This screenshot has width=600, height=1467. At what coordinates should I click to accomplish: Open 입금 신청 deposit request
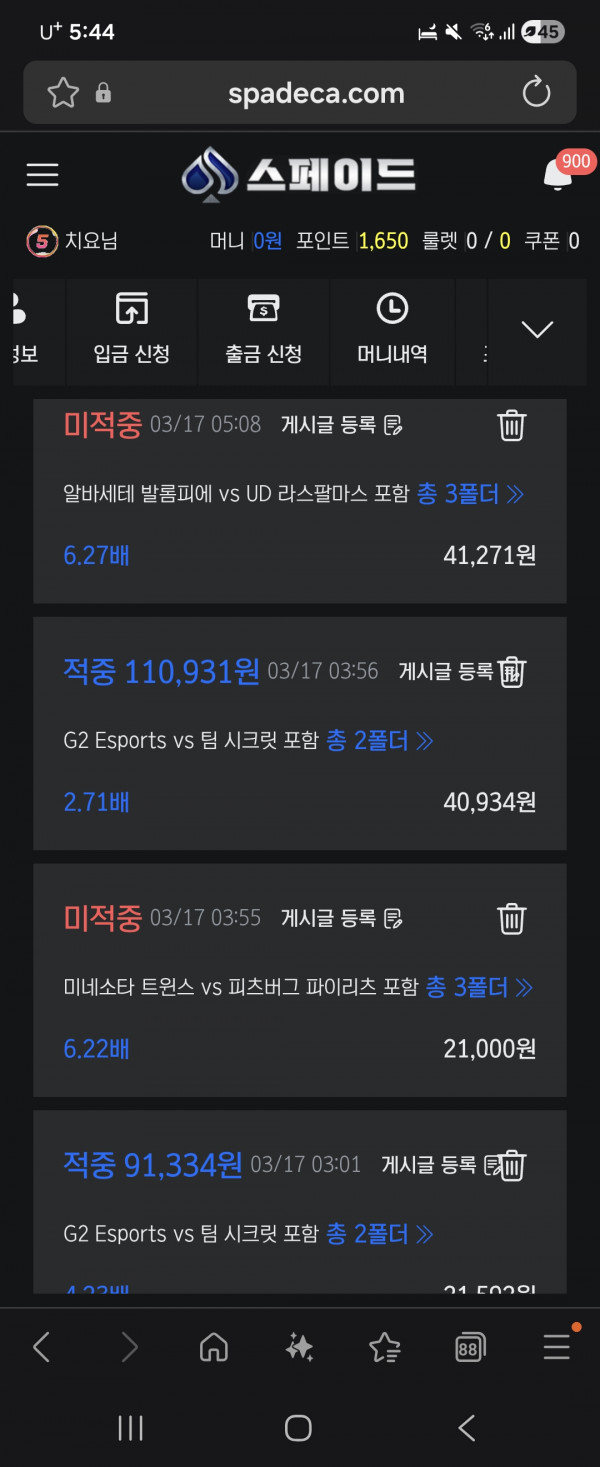point(132,330)
